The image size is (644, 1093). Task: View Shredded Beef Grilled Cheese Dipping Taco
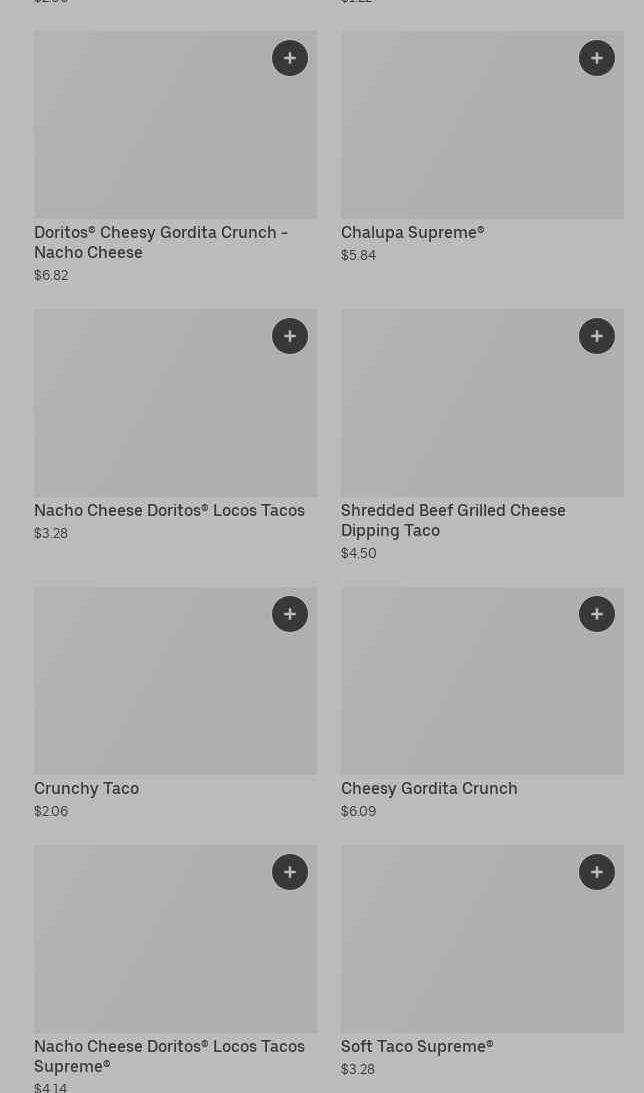click(453, 520)
